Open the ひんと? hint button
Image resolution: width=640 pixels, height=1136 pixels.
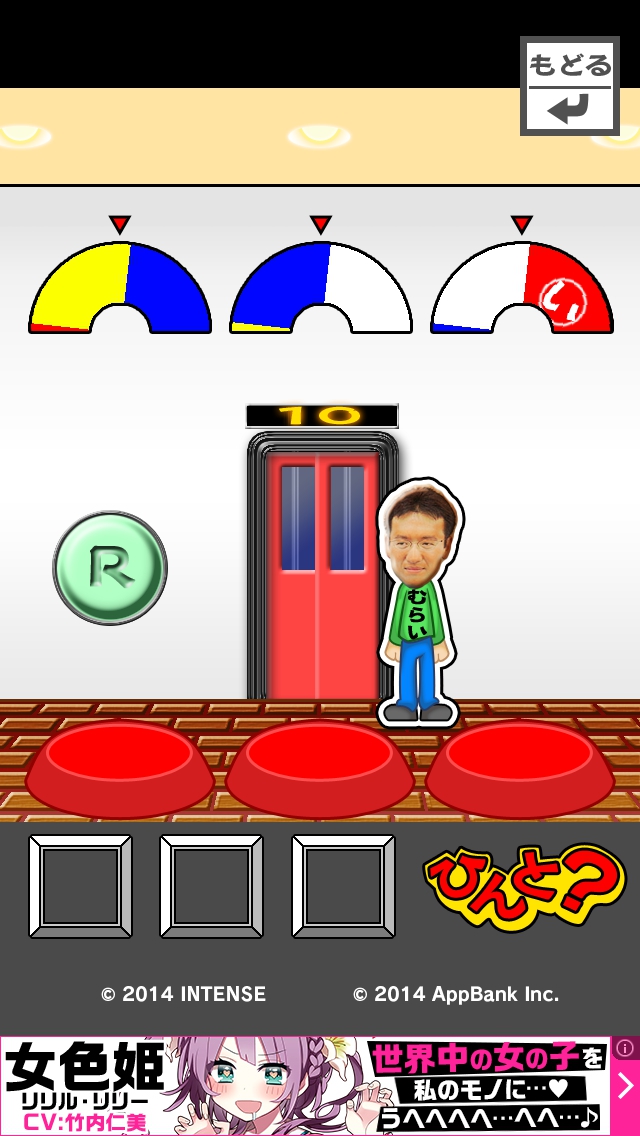coord(523,887)
